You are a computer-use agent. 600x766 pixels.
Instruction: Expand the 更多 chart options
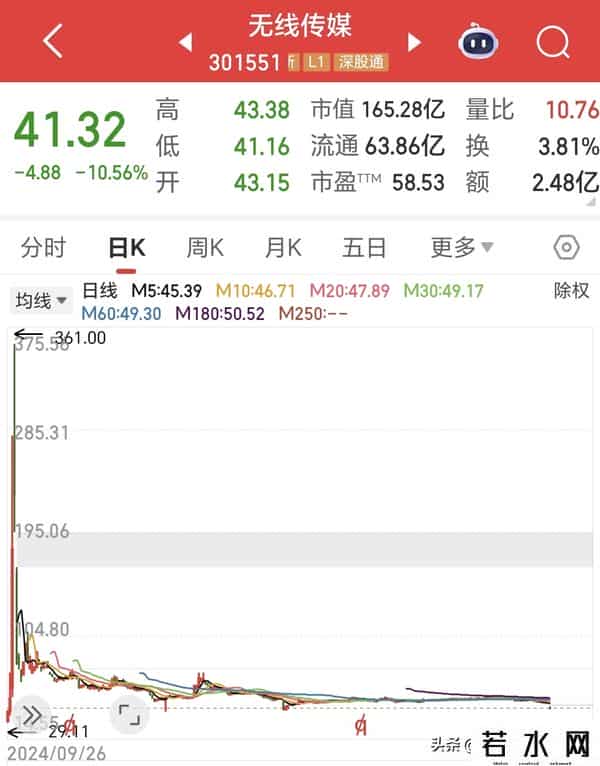click(x=461, y=247)
